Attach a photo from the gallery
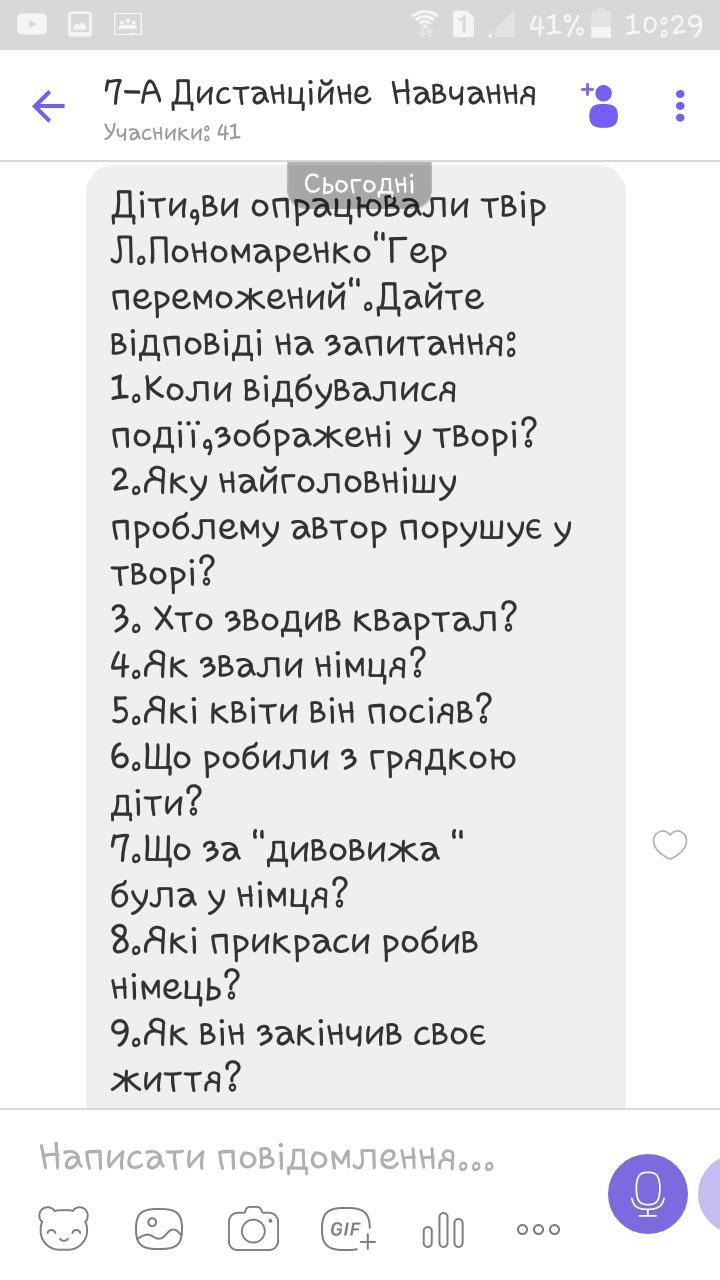The height and width of the screenshot is (1280, 720). [159, 1229]
